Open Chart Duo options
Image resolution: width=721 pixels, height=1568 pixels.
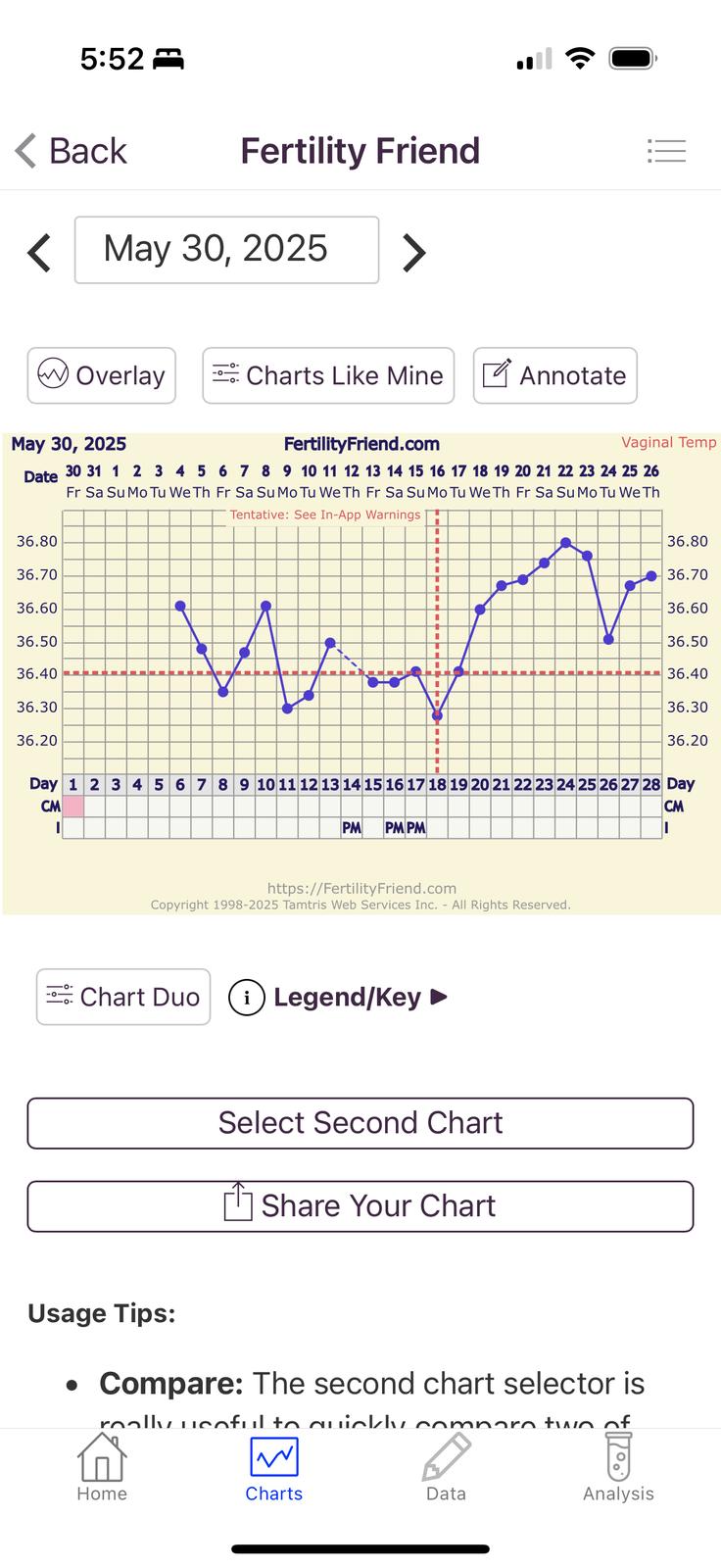123,997
